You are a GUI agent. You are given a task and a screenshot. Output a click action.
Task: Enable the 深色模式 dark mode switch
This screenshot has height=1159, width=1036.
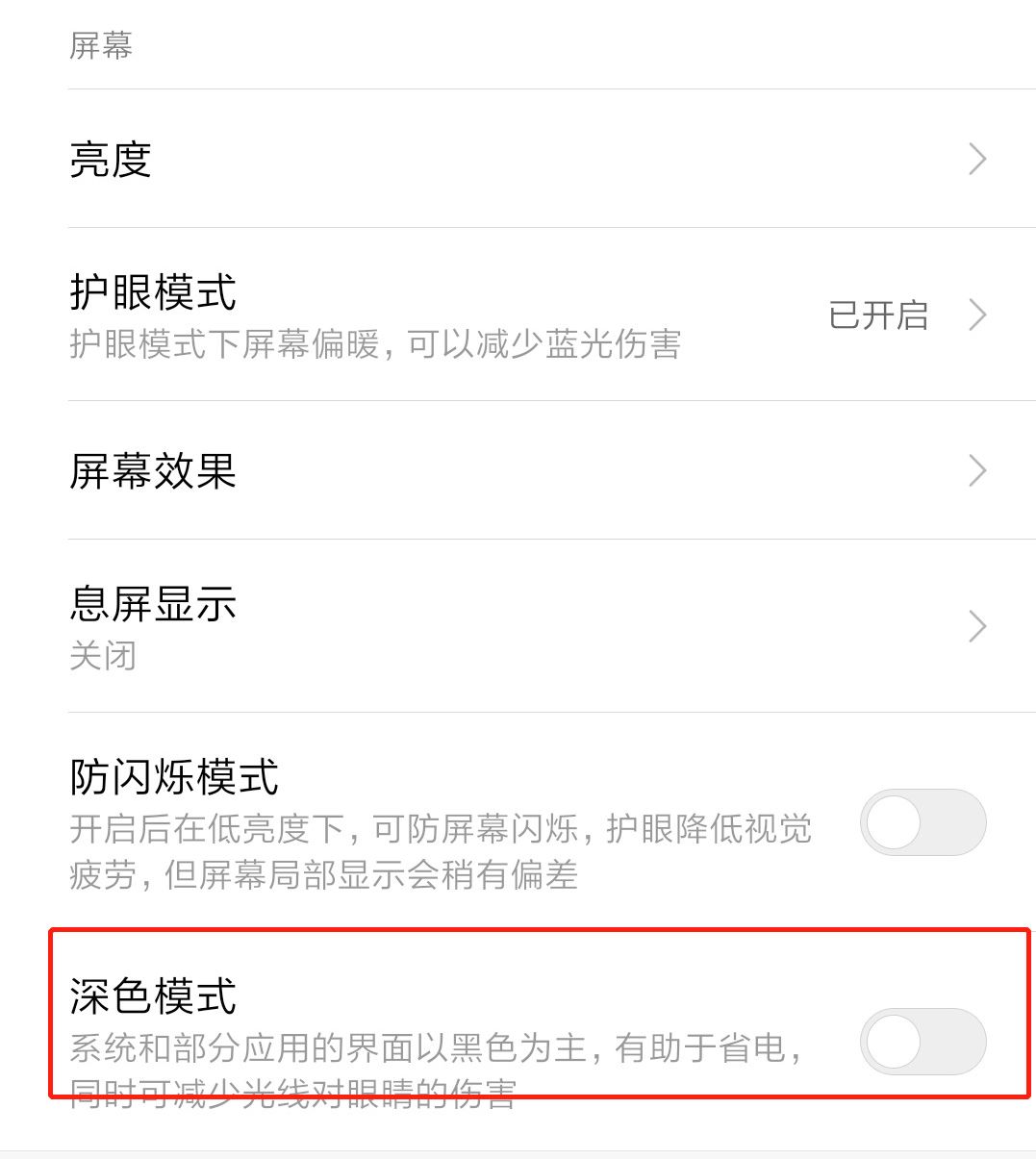coord(922,1042)
